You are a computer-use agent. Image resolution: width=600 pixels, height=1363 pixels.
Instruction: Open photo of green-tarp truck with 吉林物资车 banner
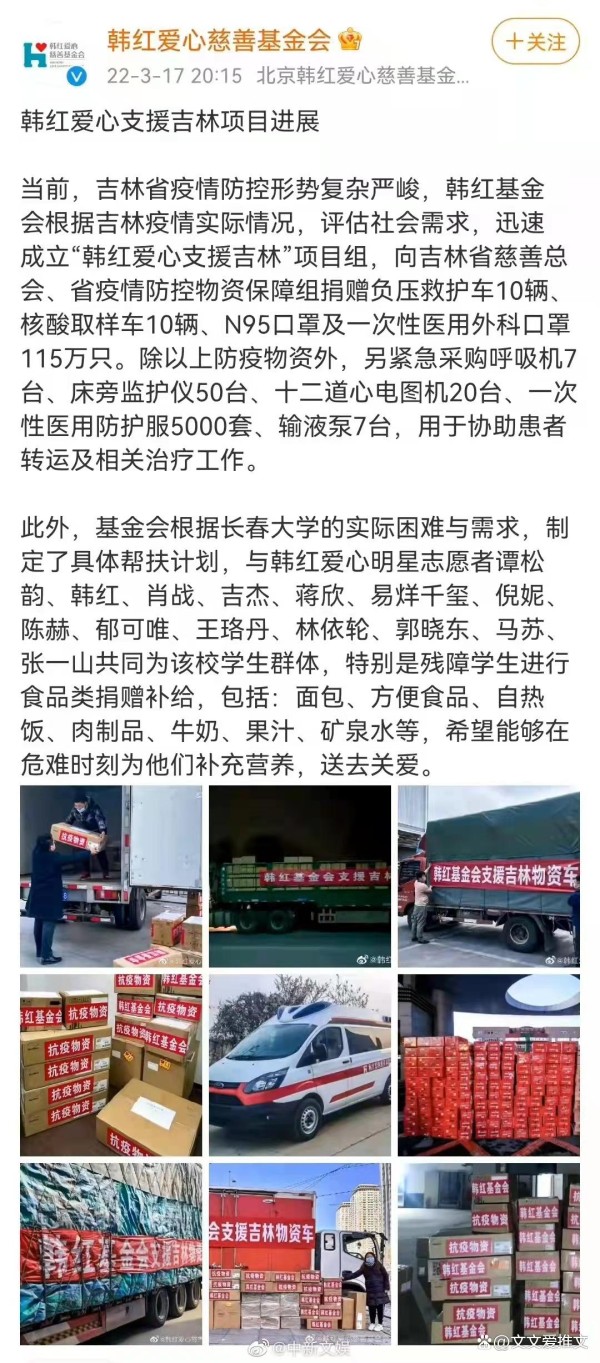point(489,876)
